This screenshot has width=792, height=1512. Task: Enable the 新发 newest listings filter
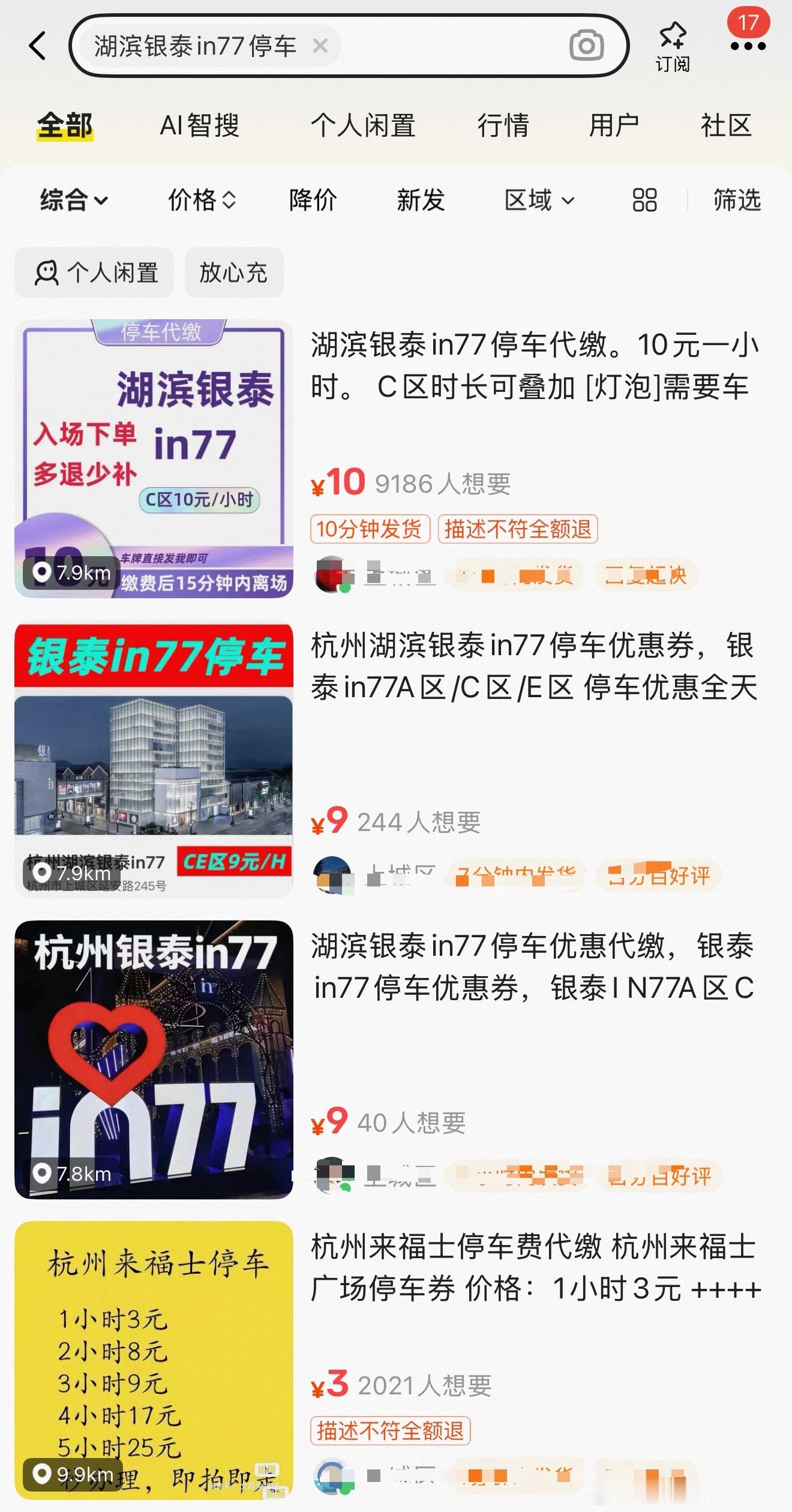tap(421, 200)
